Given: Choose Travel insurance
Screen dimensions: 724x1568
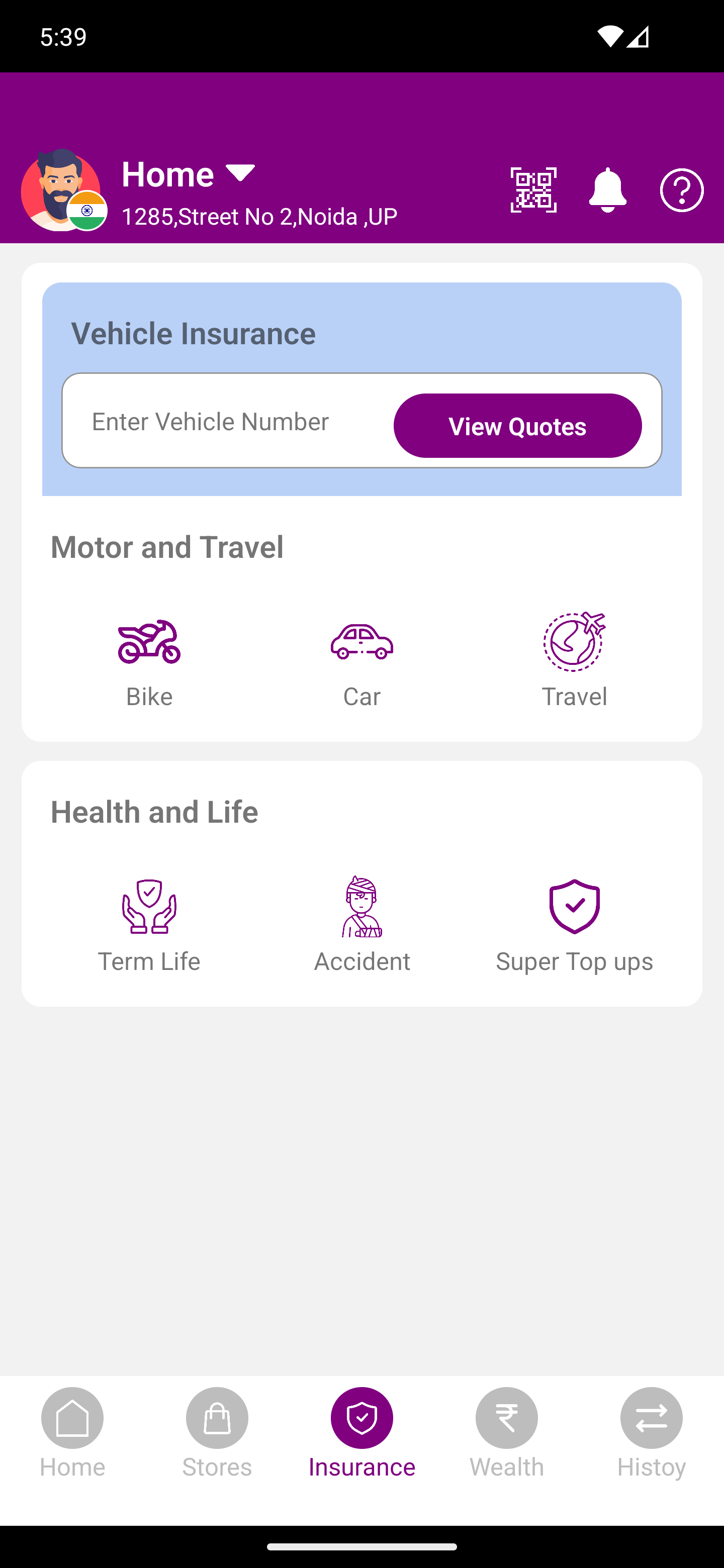Looking at the screenshot, I should (574, 660).
